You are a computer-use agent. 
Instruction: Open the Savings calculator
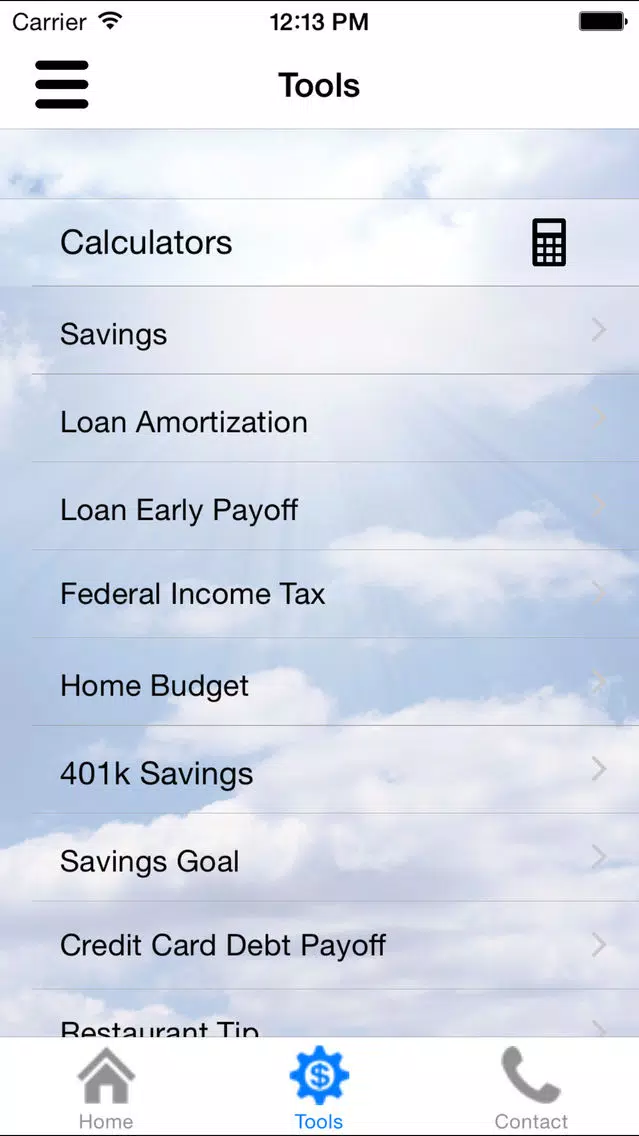(320, 330)
